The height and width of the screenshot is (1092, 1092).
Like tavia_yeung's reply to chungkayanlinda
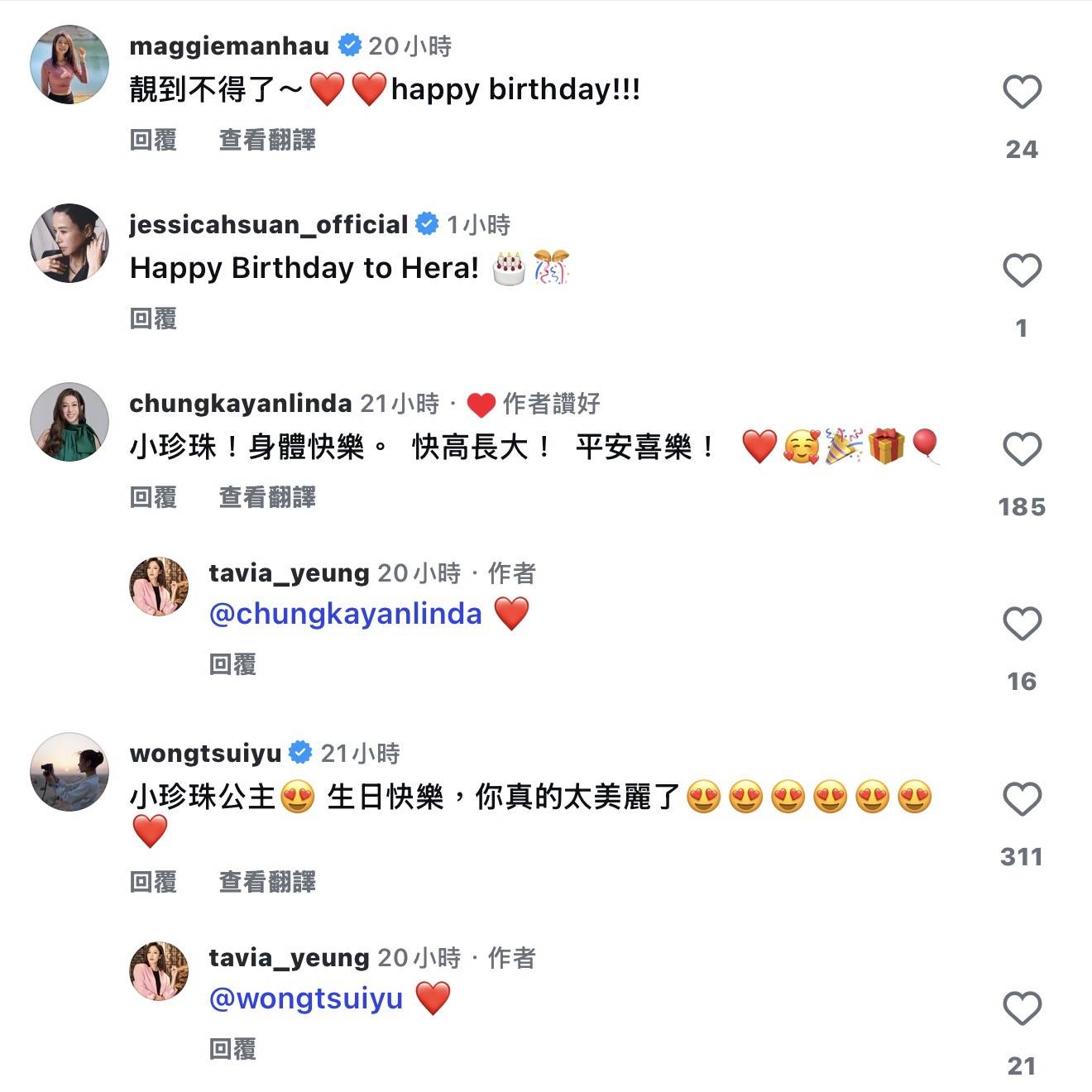(x=1022, y=624)
